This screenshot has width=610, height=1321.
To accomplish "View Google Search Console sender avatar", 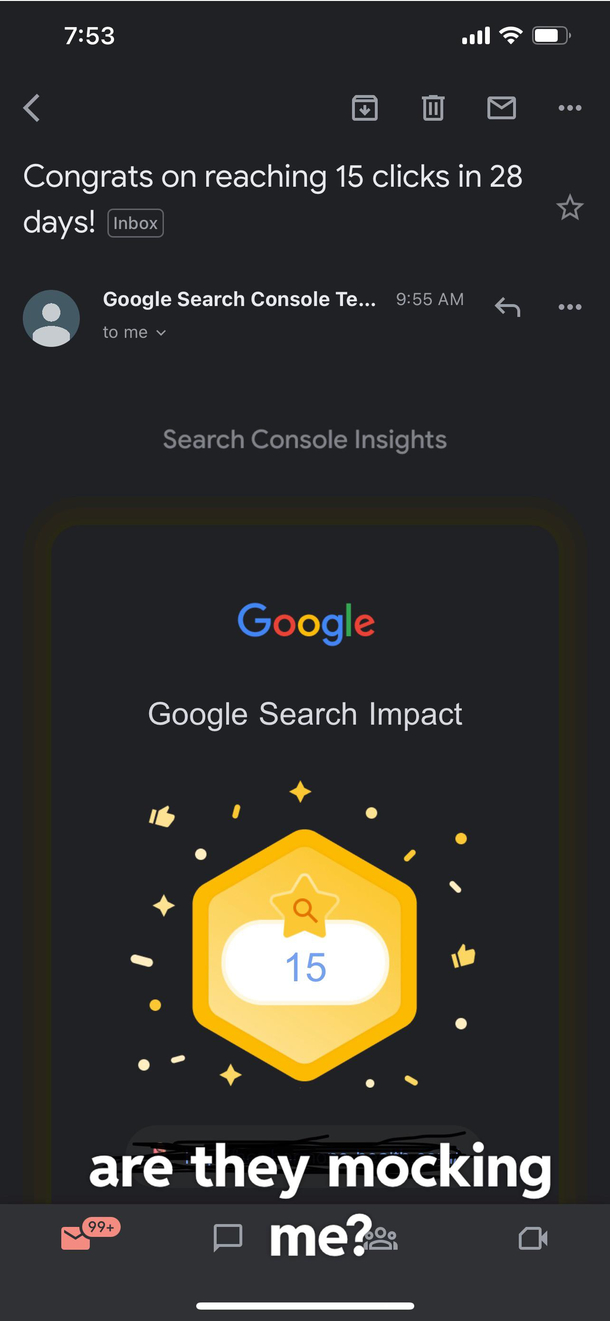I will coord(51,319).
